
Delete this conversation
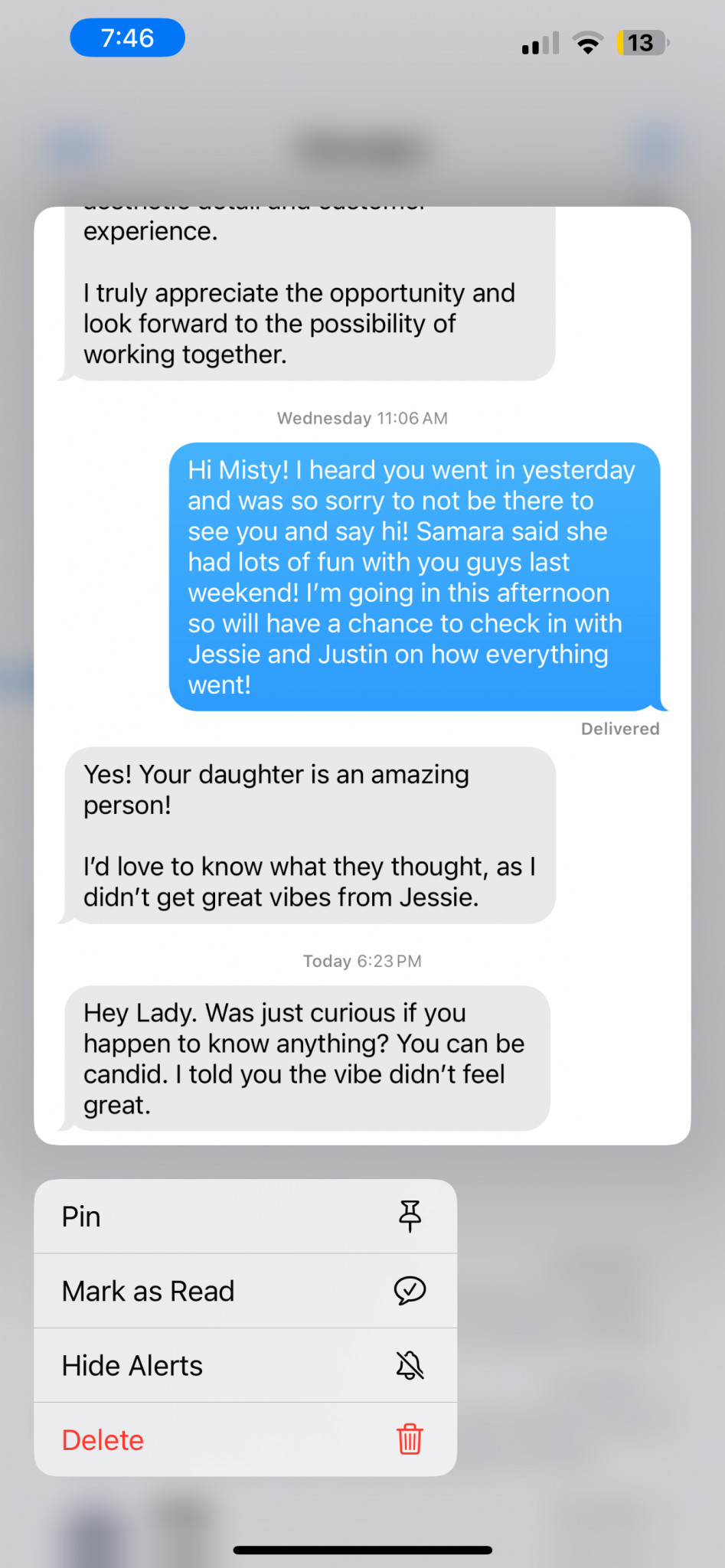(245, 1439)
